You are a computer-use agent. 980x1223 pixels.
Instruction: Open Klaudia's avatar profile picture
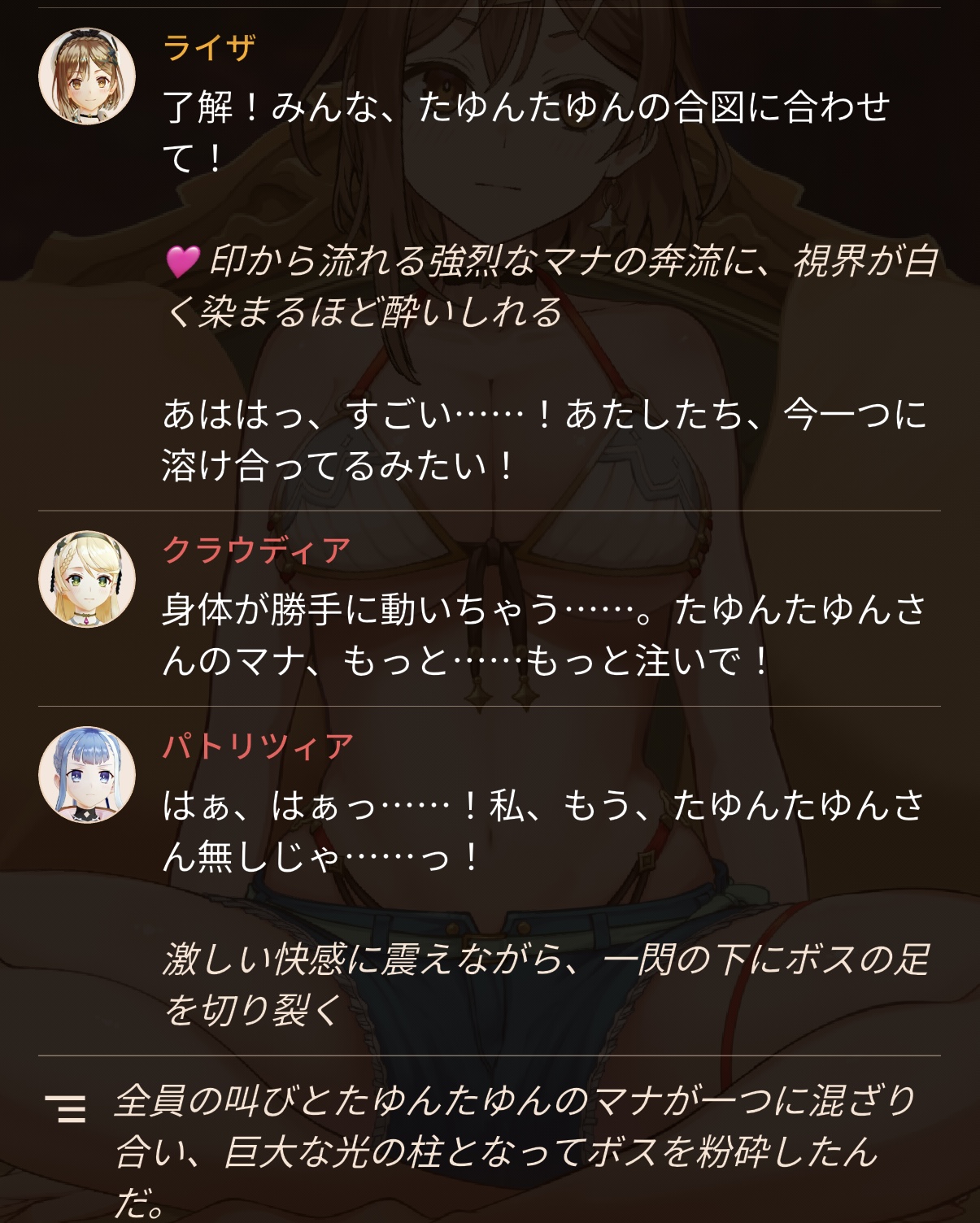(87, 579)
